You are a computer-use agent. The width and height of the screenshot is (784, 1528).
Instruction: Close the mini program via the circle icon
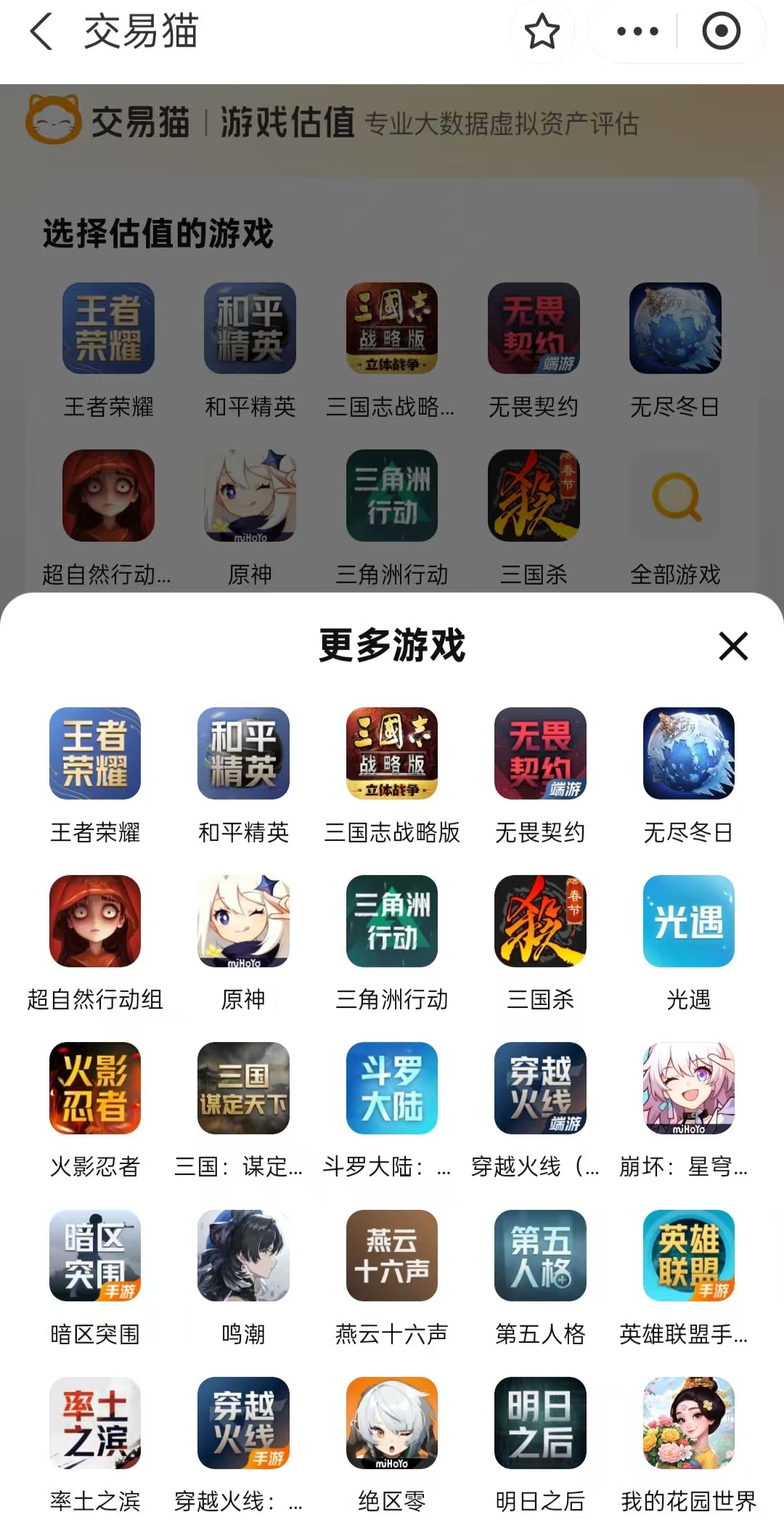coord(721,33)
